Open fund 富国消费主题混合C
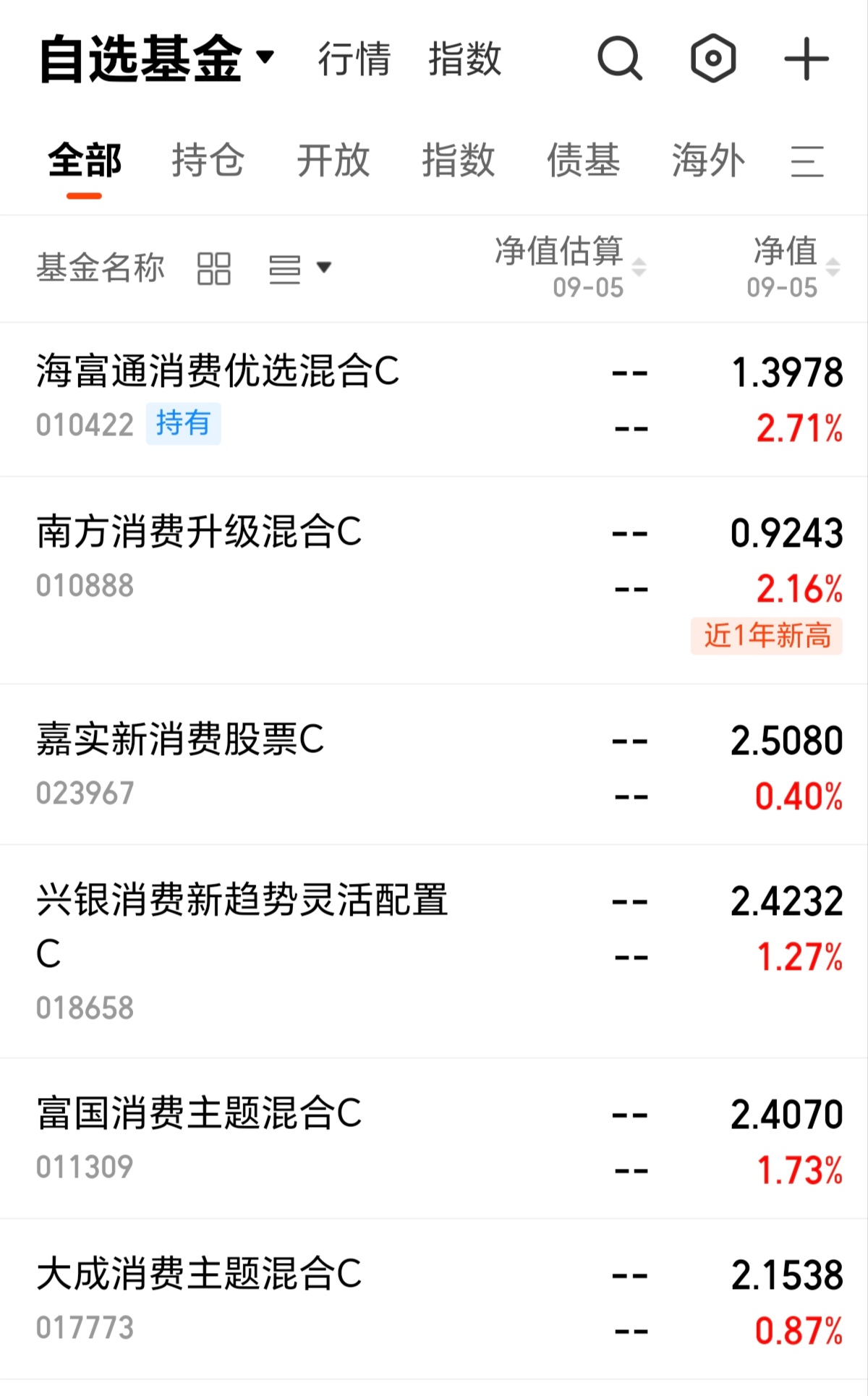This screenshot has height=1396, width=868. 434,1138
